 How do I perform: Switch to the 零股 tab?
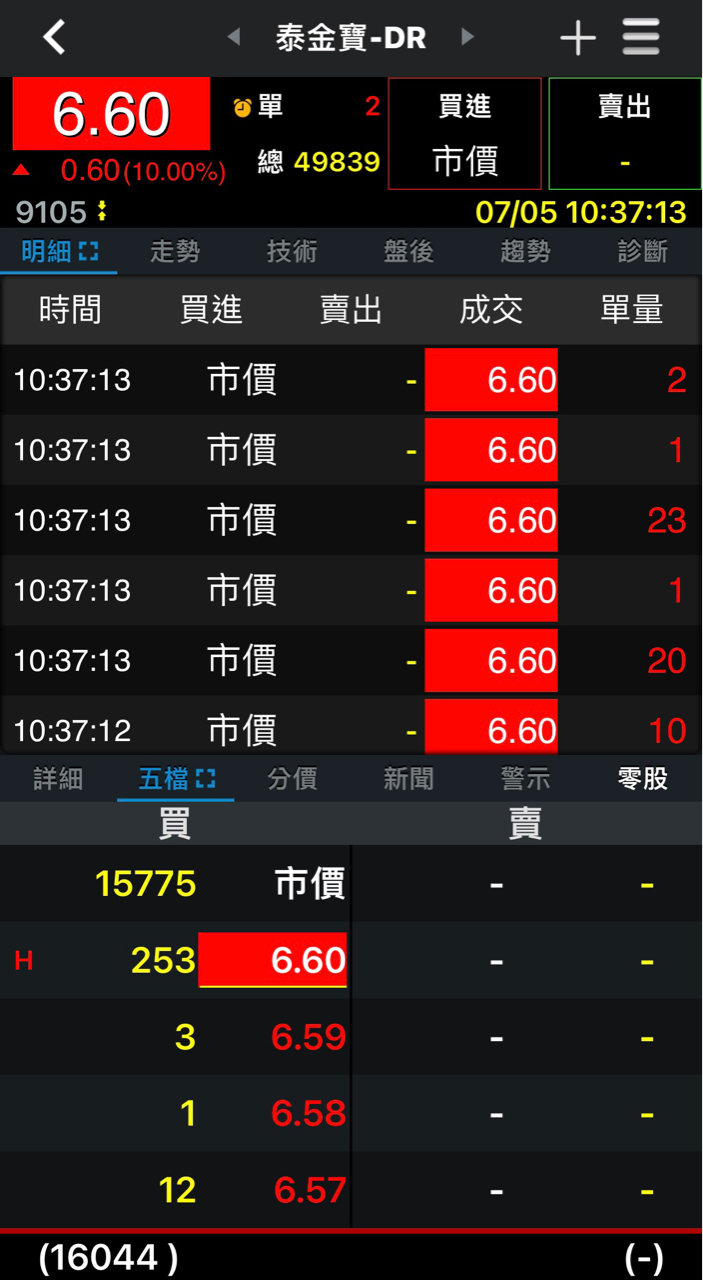[x=643, y=779]
